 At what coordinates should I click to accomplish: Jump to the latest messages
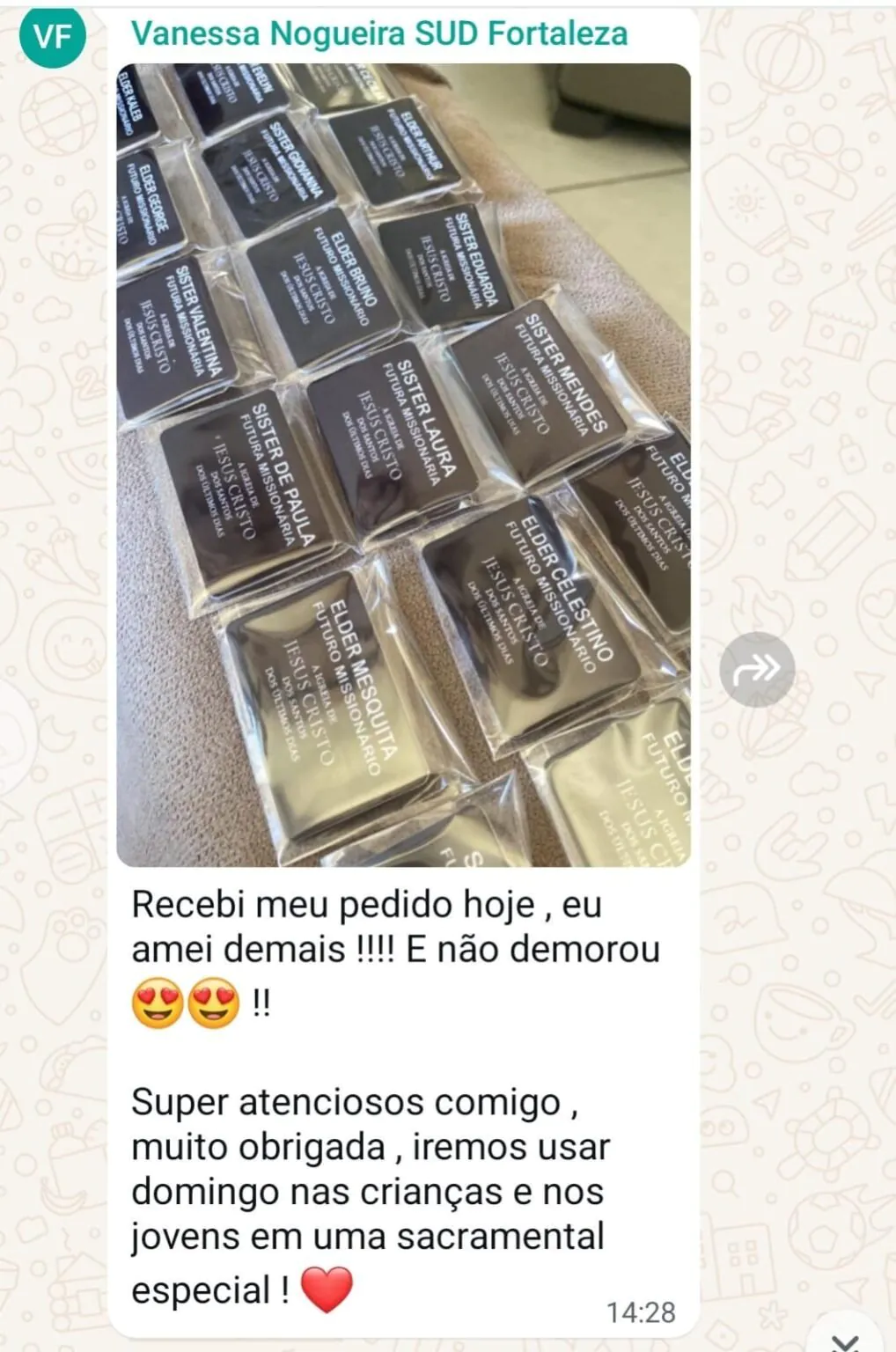(845, 1340)
